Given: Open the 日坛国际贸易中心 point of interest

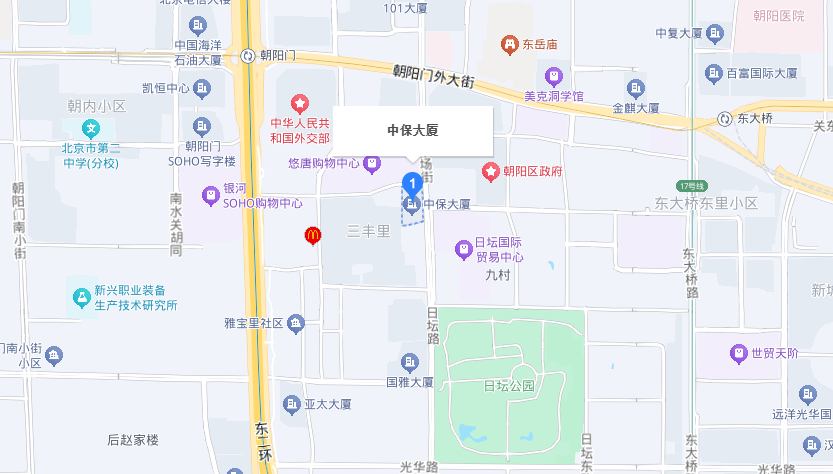Looking at the screenshot, I should click(463, 247).
